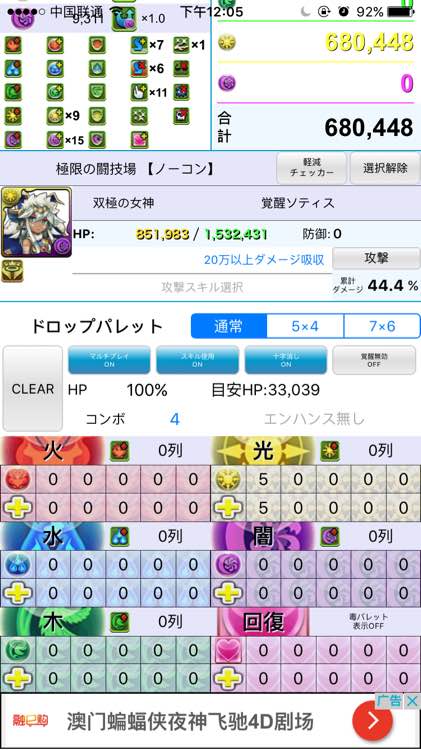Tap the 毒パレット表示OFF toggle
Viewport: 421px width, 750px height.
368,621
